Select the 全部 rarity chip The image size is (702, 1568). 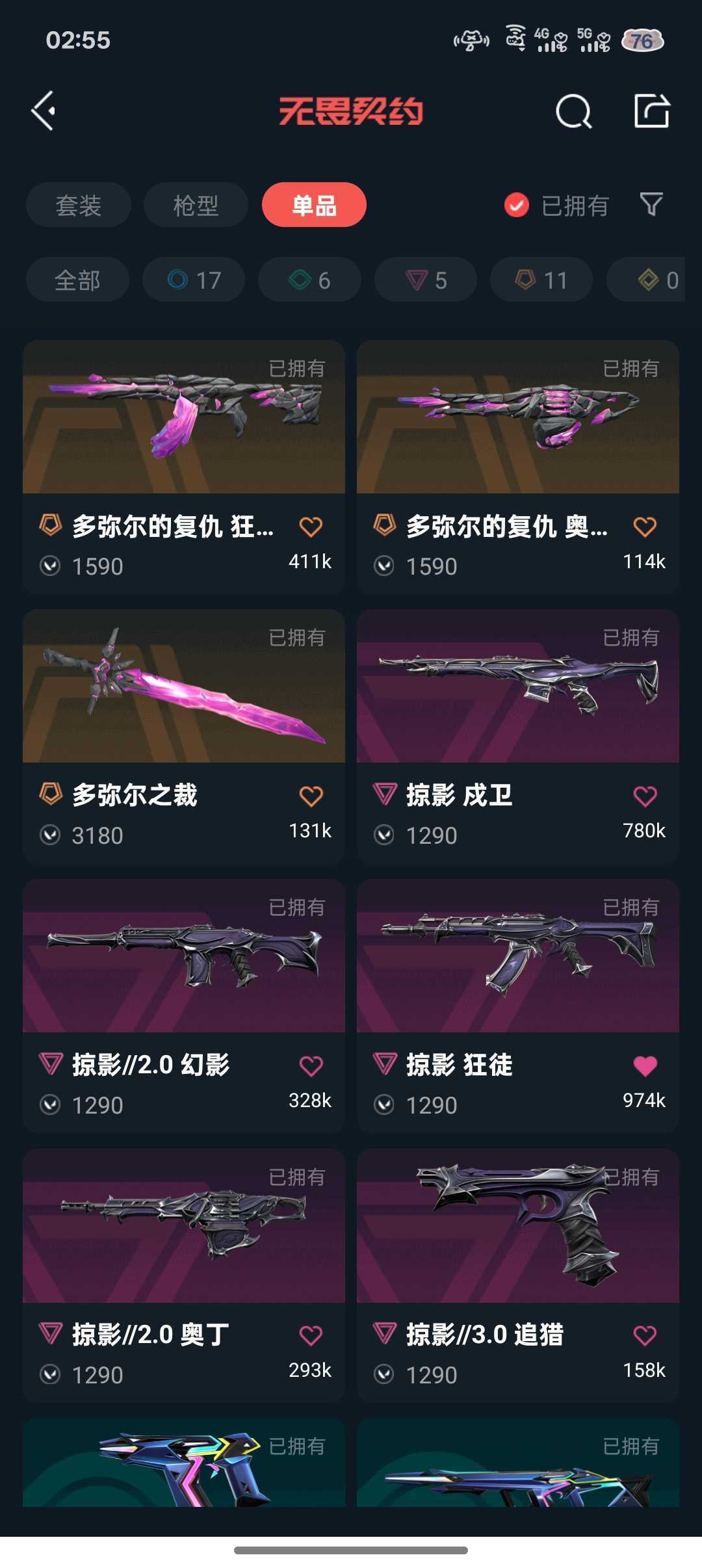77,280
